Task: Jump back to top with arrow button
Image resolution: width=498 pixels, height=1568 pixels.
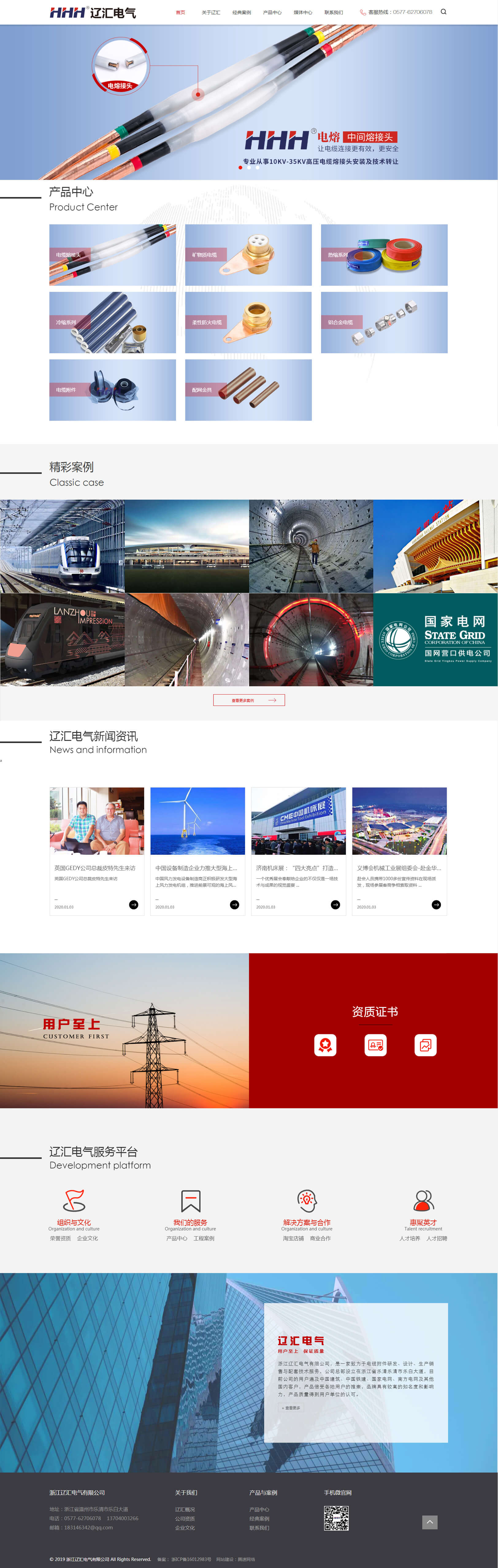Action: click(430, 1522)
